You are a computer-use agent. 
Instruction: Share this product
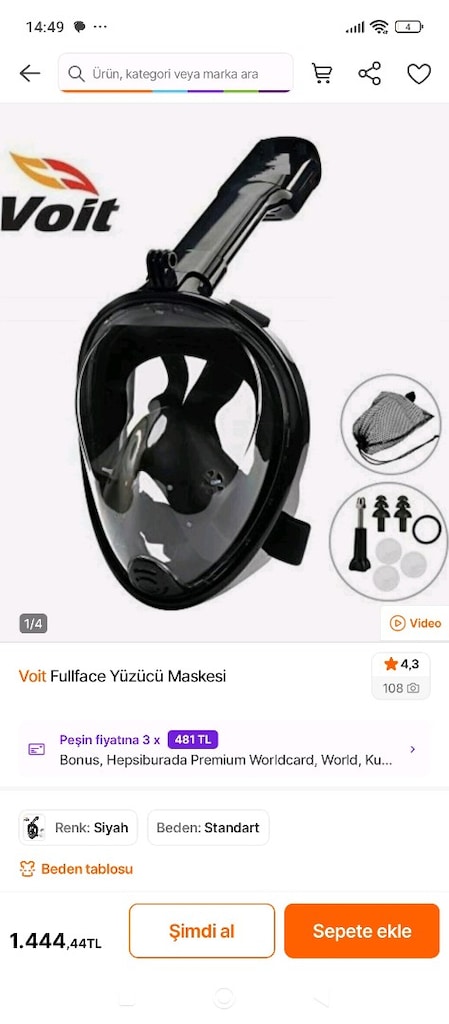pos(369,74)
